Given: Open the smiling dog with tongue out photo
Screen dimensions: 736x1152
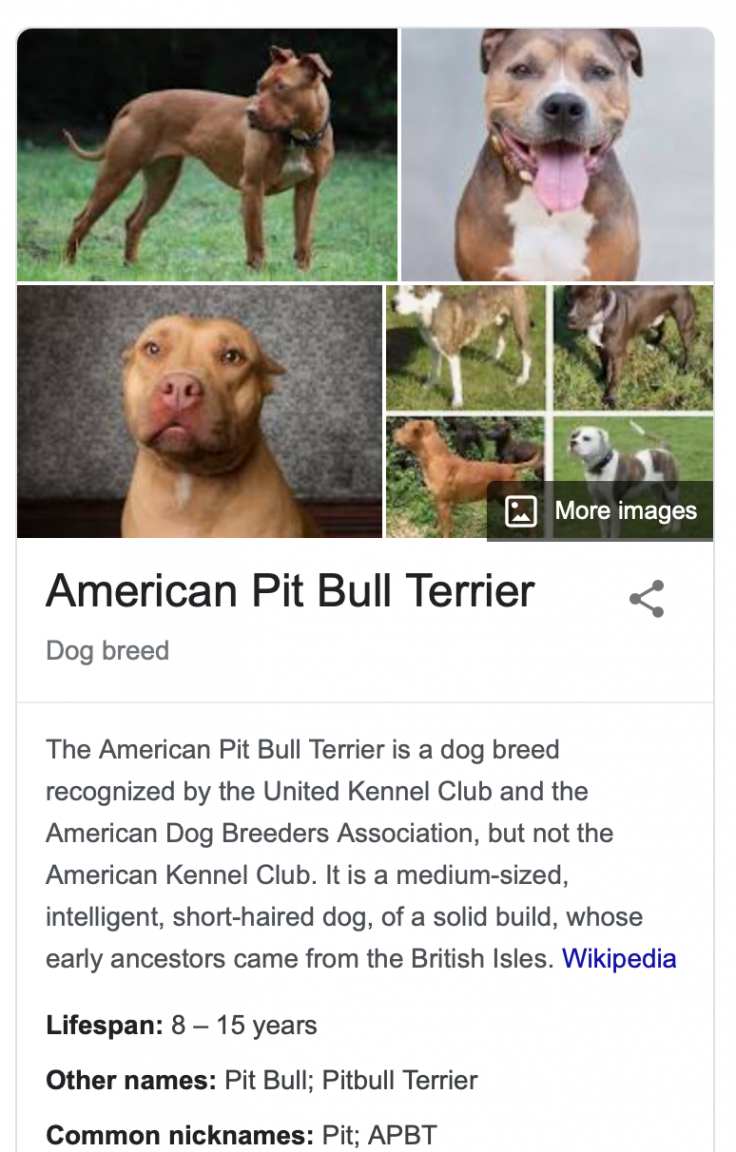Looking at the screenshot, I should (x=558, y=155).
